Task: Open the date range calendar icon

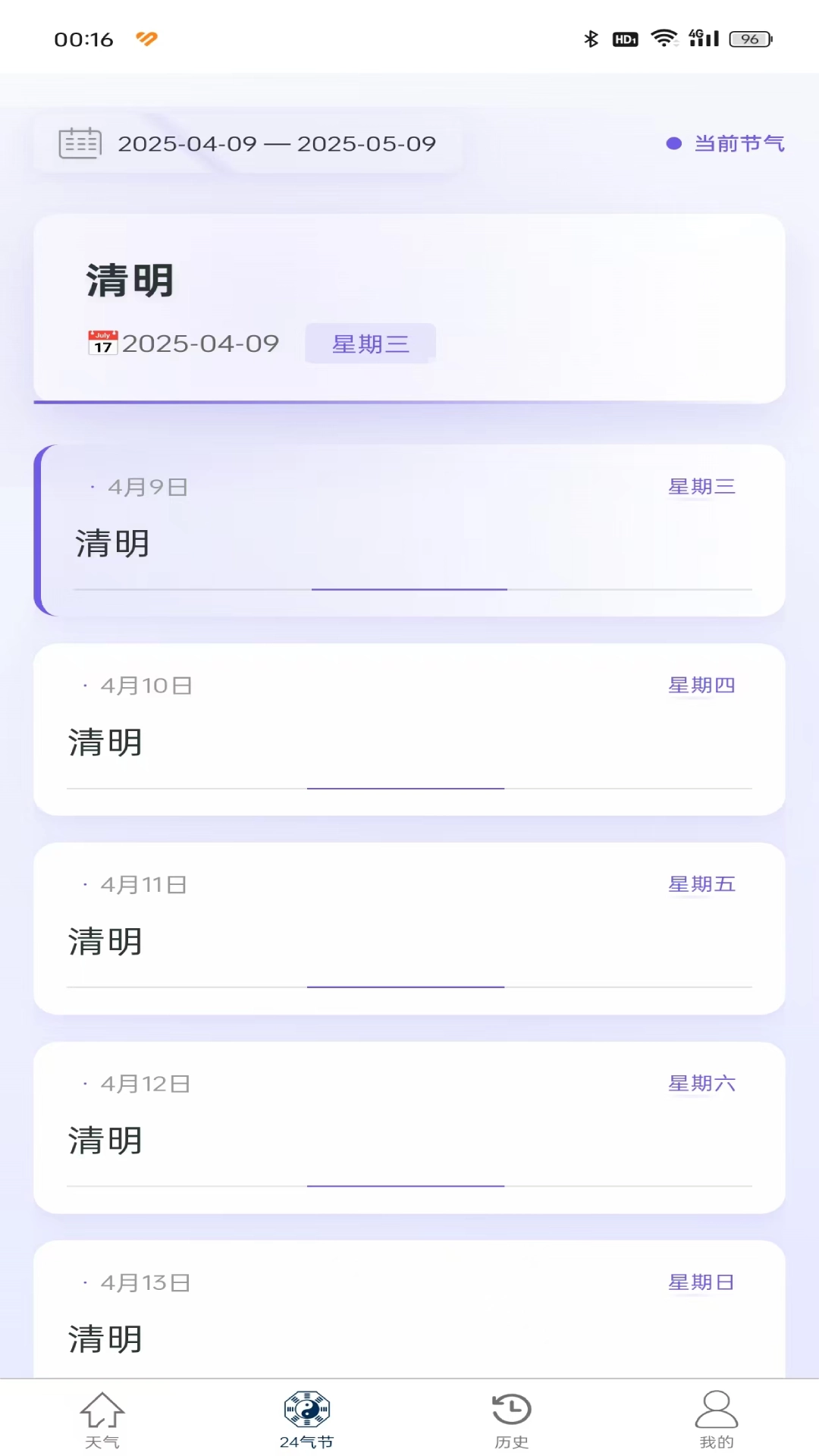Action: (79, 143)
